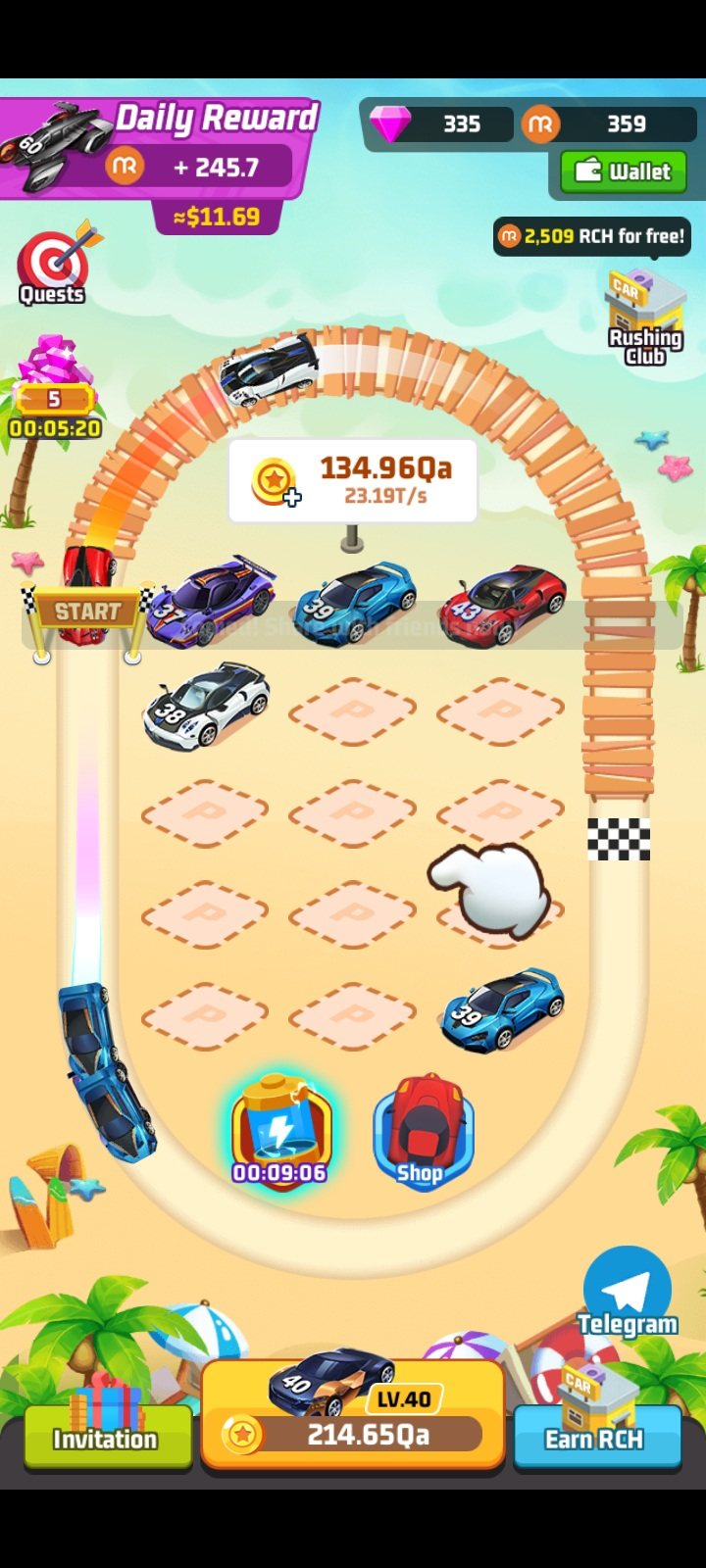Join the Telegram channel

coord(628,1294)
